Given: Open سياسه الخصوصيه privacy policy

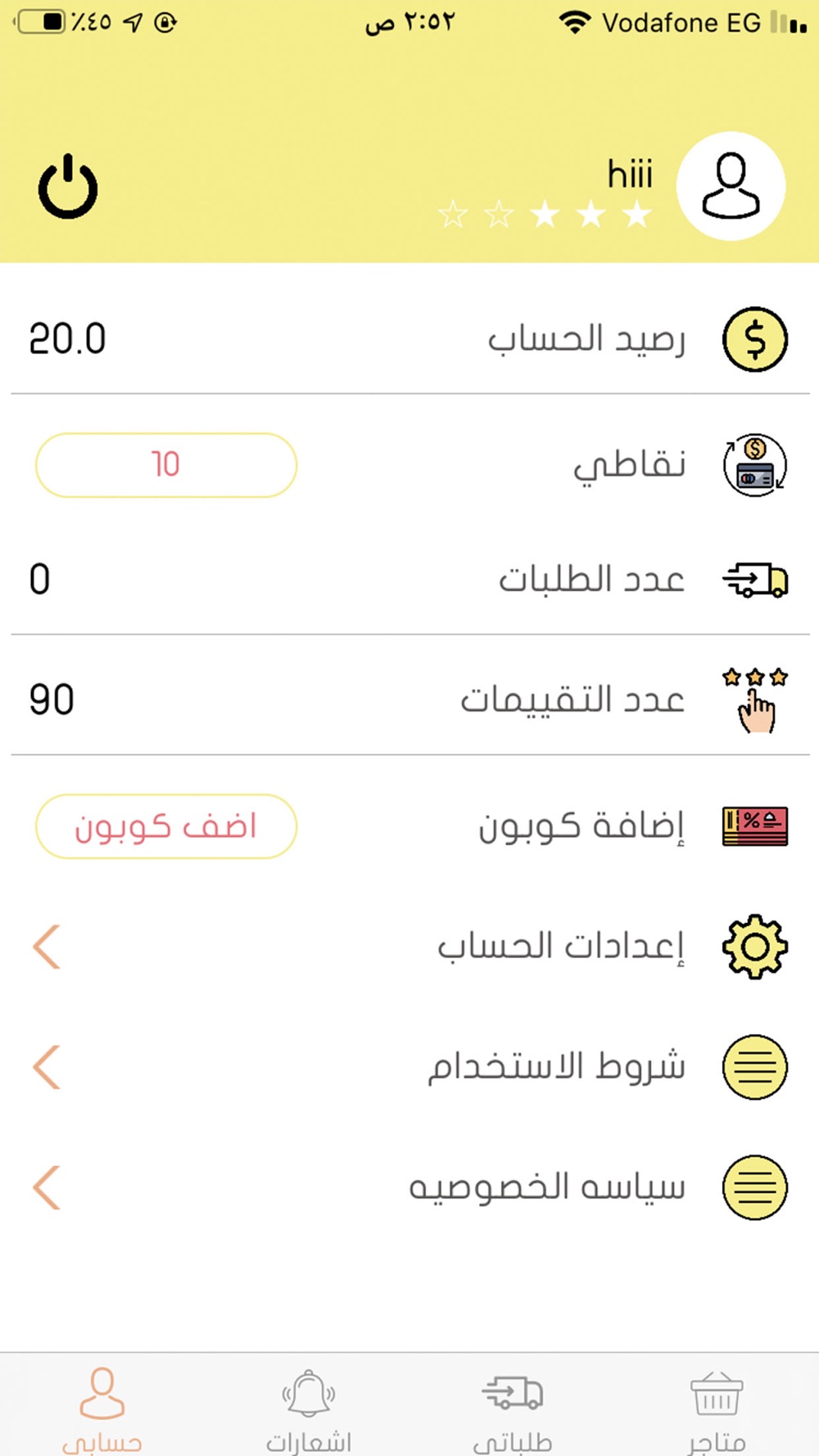Looking at the screenshot, I should (409, 1187).
